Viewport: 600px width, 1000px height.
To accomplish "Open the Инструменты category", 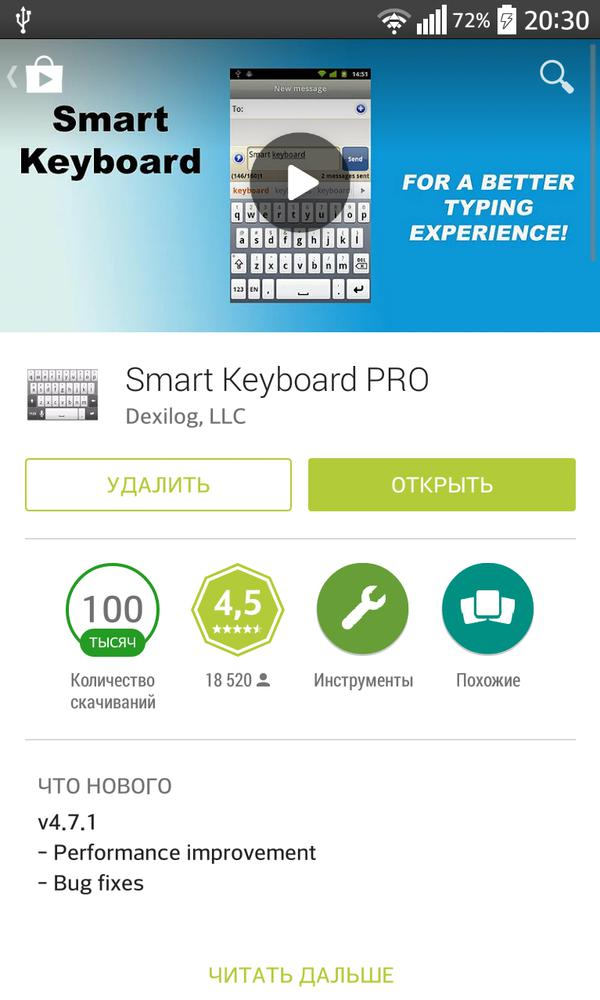I will click(x=363, y=609).
